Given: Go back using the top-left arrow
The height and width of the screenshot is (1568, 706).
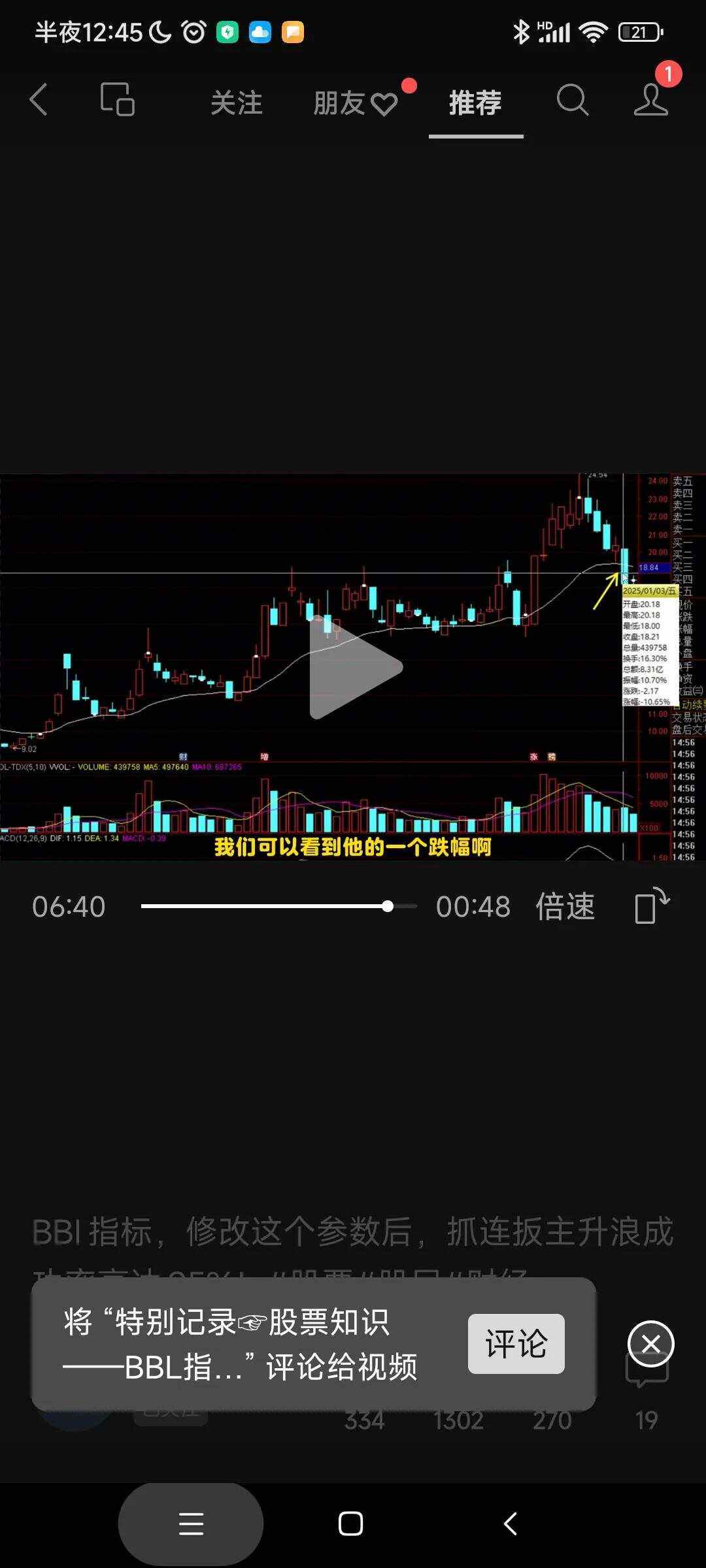Looking at the screenshot, I should click(39, 101).
